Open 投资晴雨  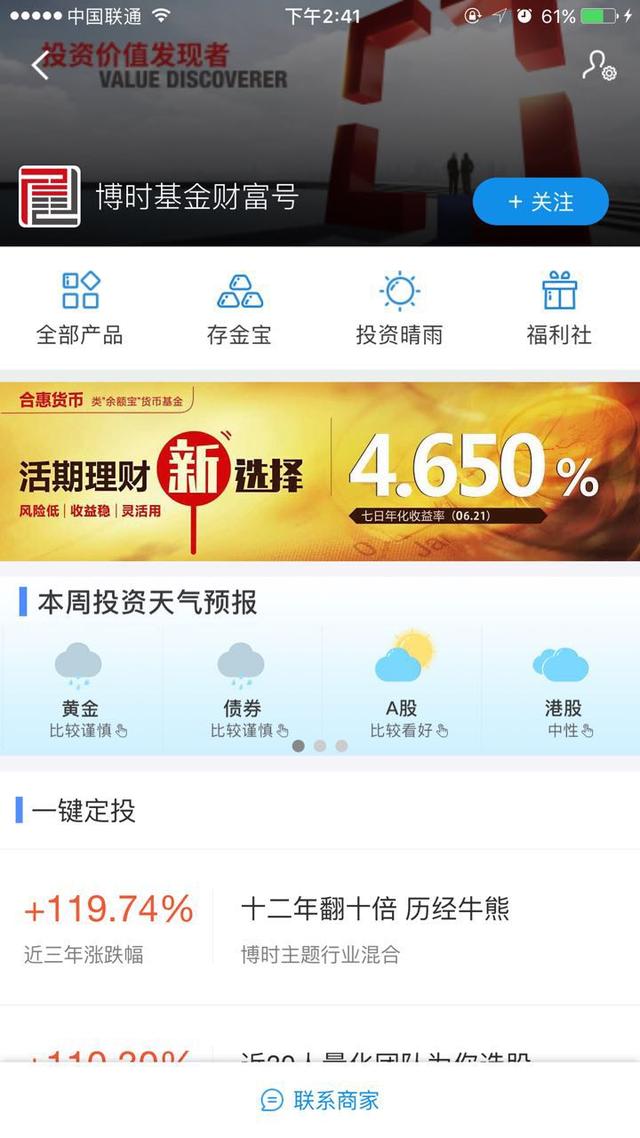pos(399,308)
